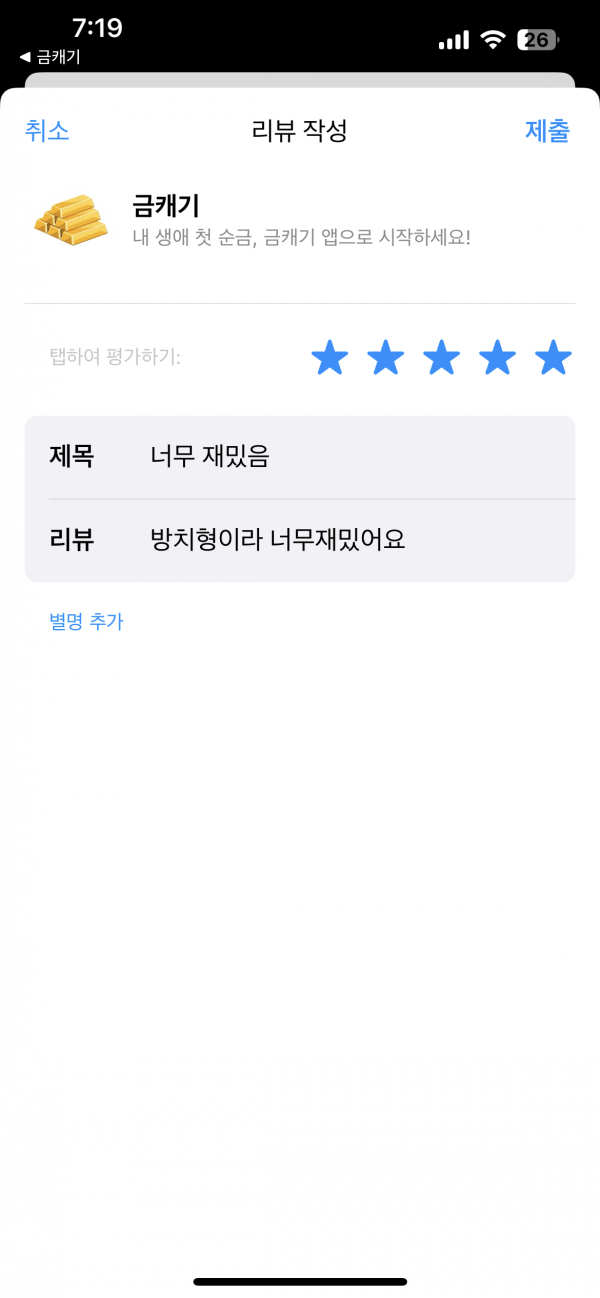Edit the 리뷰 review text field
Image resolution: width=600 pixels, height=1298 pixels.
point(300,540)
